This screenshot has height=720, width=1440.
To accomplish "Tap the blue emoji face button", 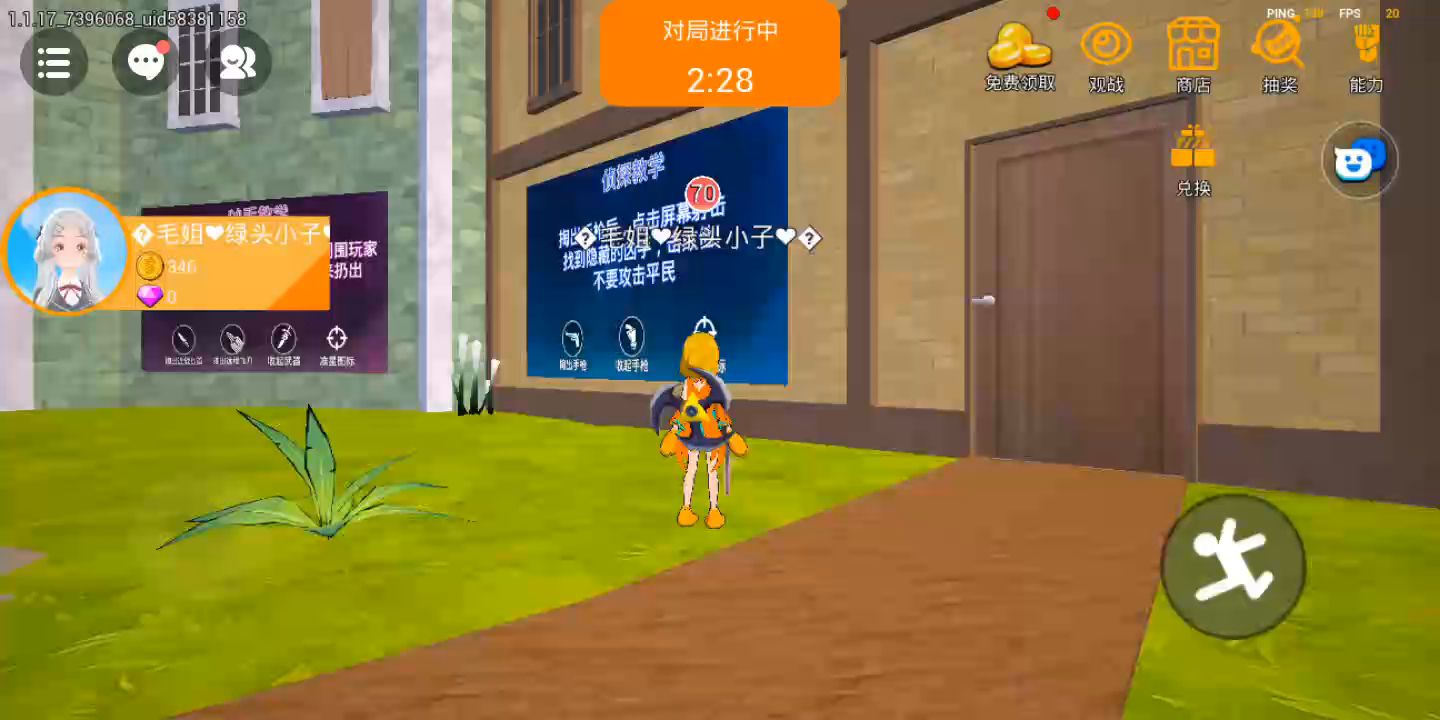I will click(x=1359, y=160).
